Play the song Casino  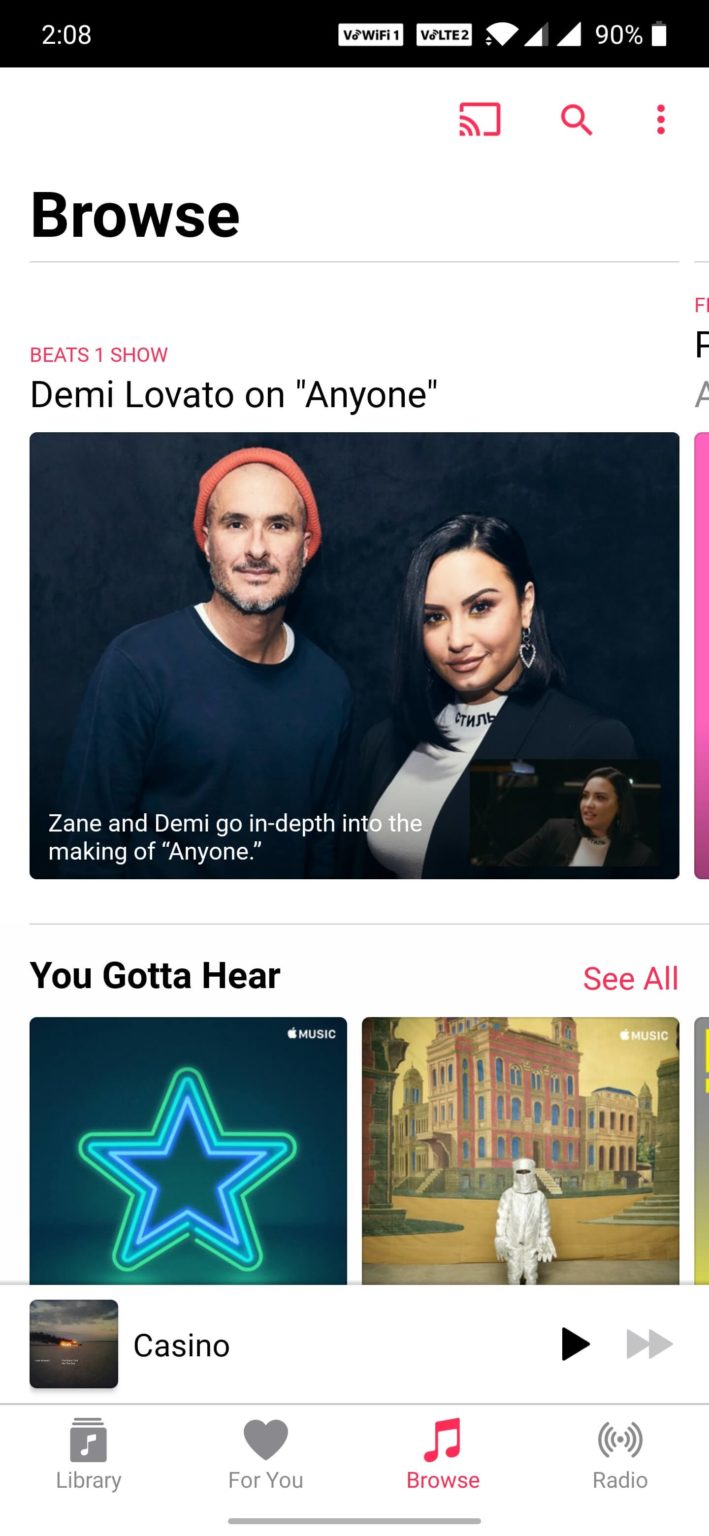click(575, 1344)
